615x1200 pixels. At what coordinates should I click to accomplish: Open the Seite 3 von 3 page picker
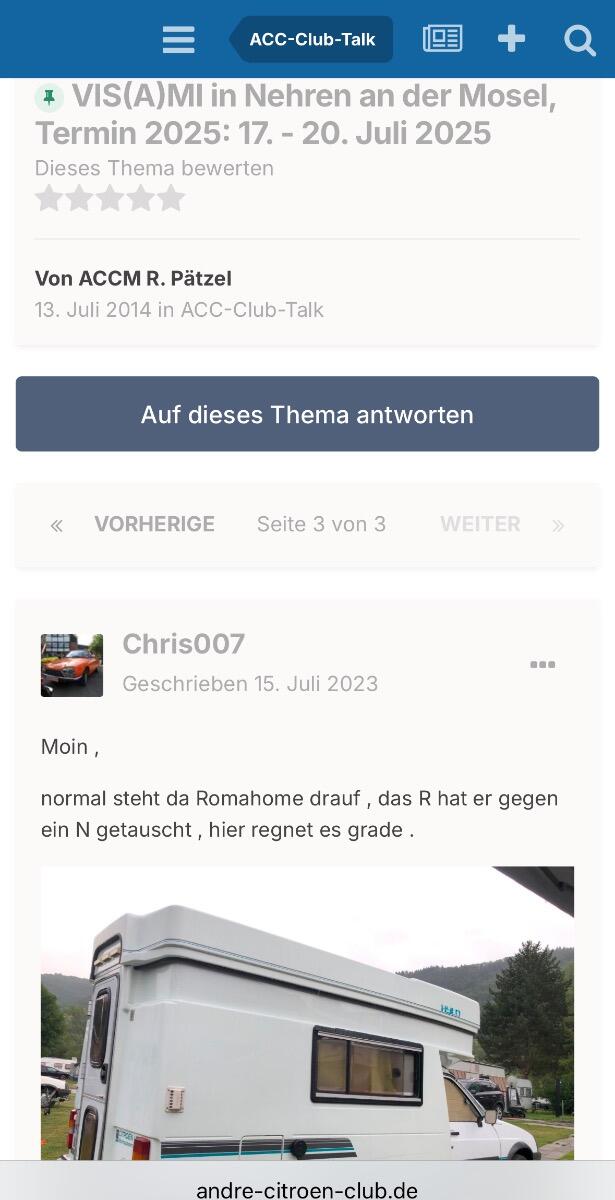[321, 524]
